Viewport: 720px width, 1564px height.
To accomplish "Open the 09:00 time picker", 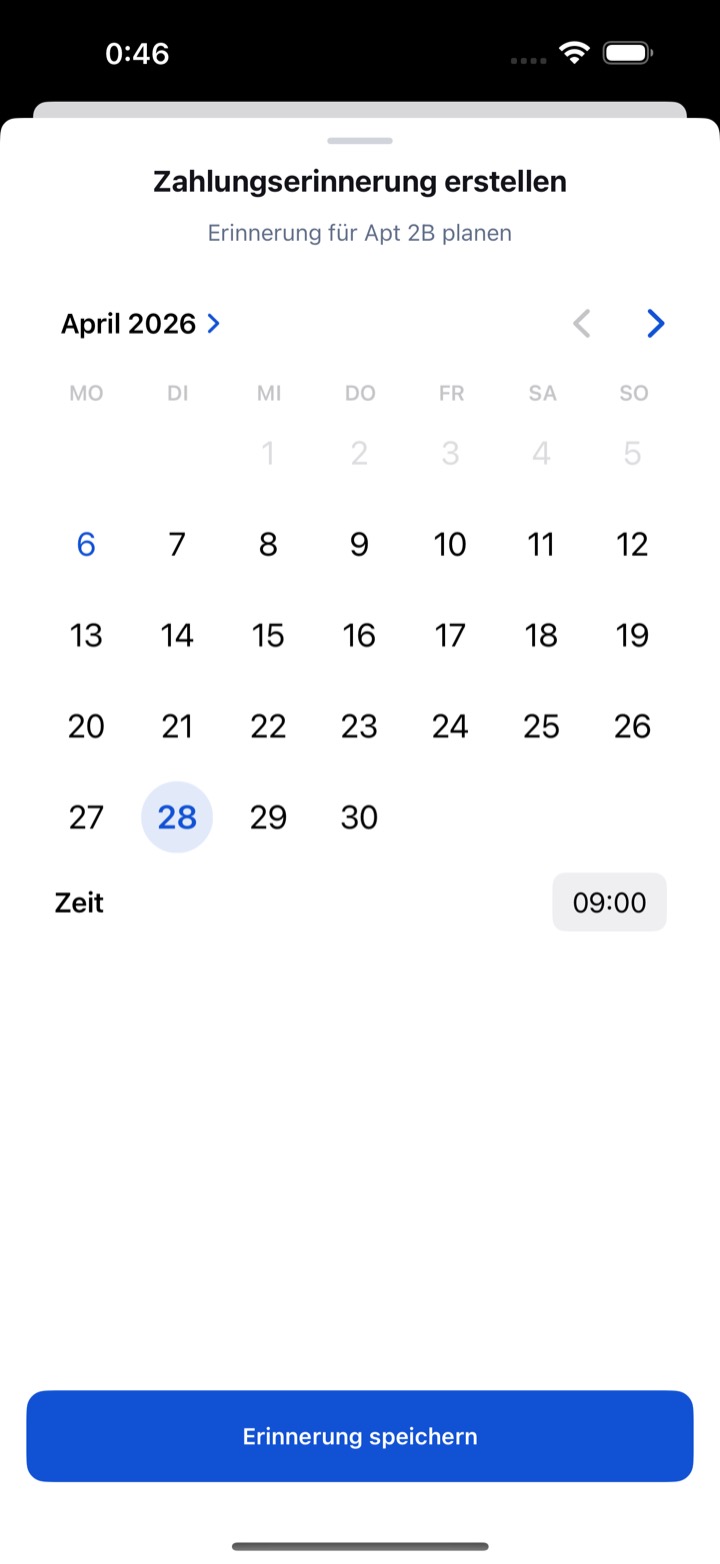I will [x=610, y=903].
